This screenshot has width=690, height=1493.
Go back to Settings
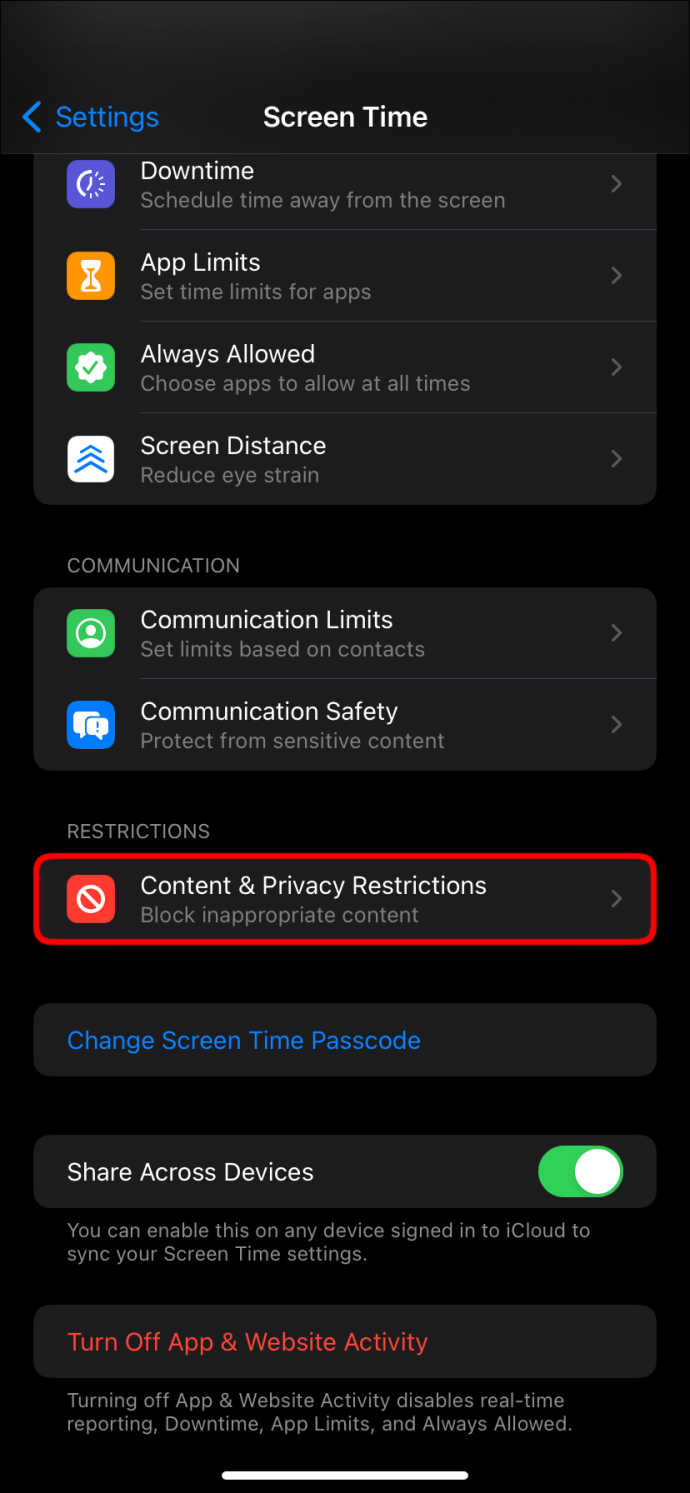[x=90, y=117]
